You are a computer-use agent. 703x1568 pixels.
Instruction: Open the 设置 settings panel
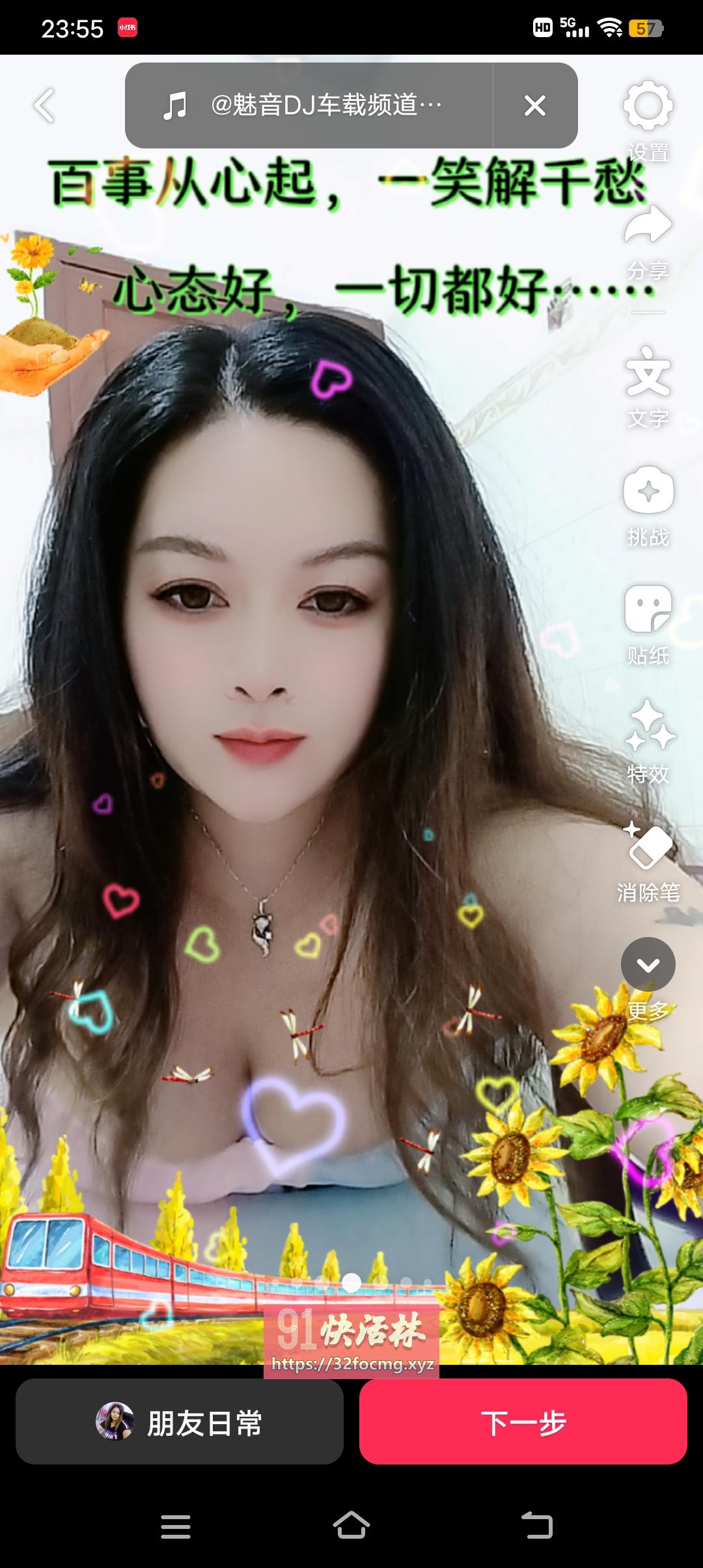pos(646,106)
